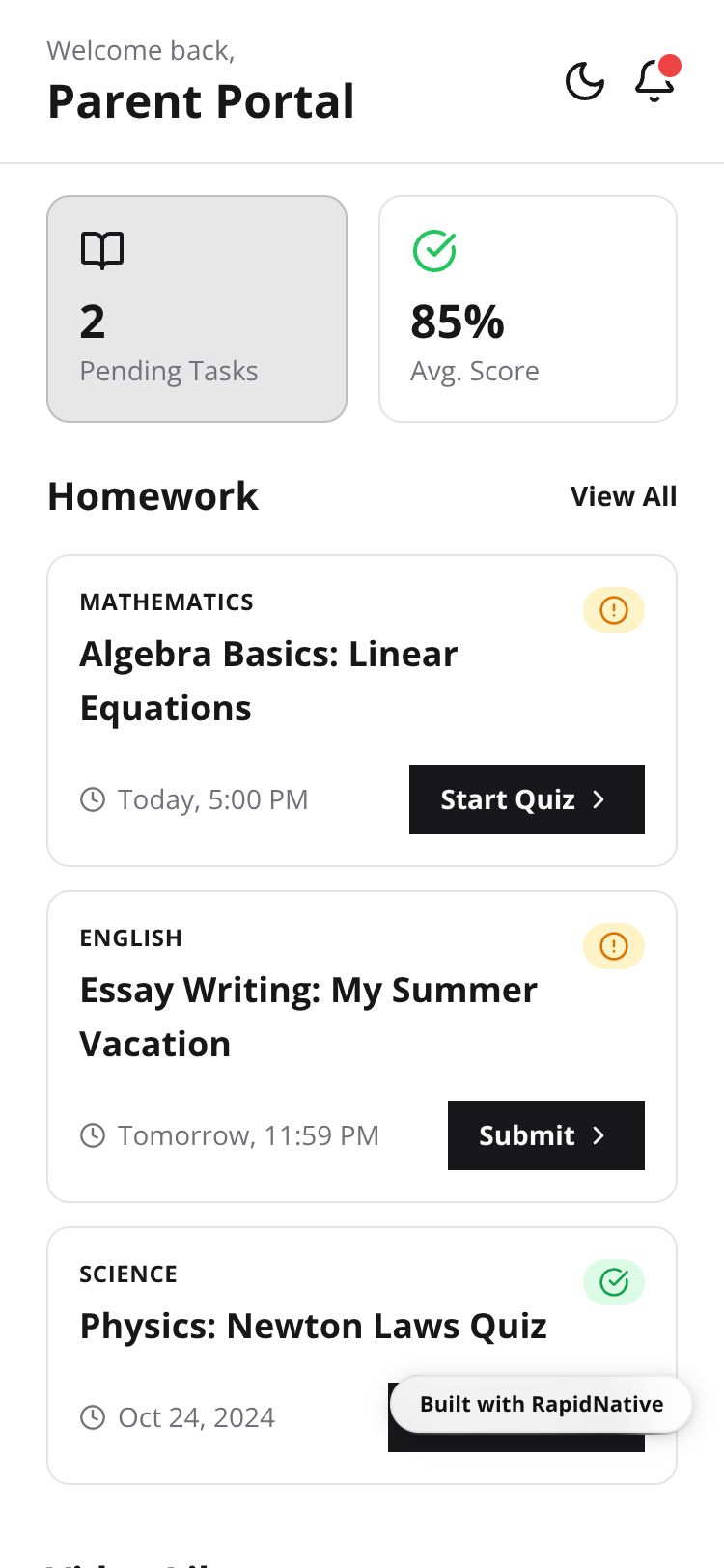
Task: Tap the Built with RapidNative badge
Action: [541, 1404]
